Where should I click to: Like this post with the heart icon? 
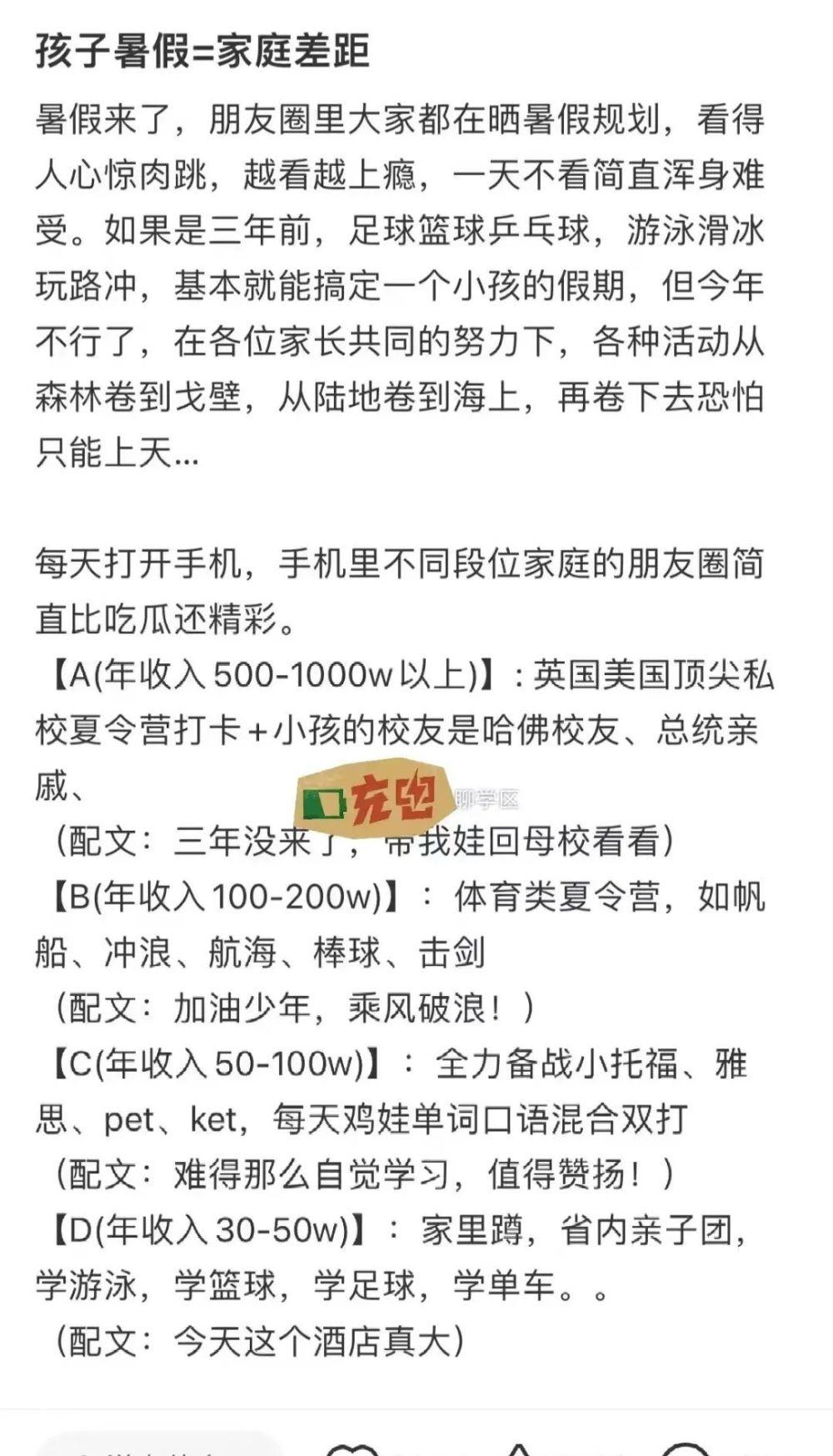tap(352, 1448)
